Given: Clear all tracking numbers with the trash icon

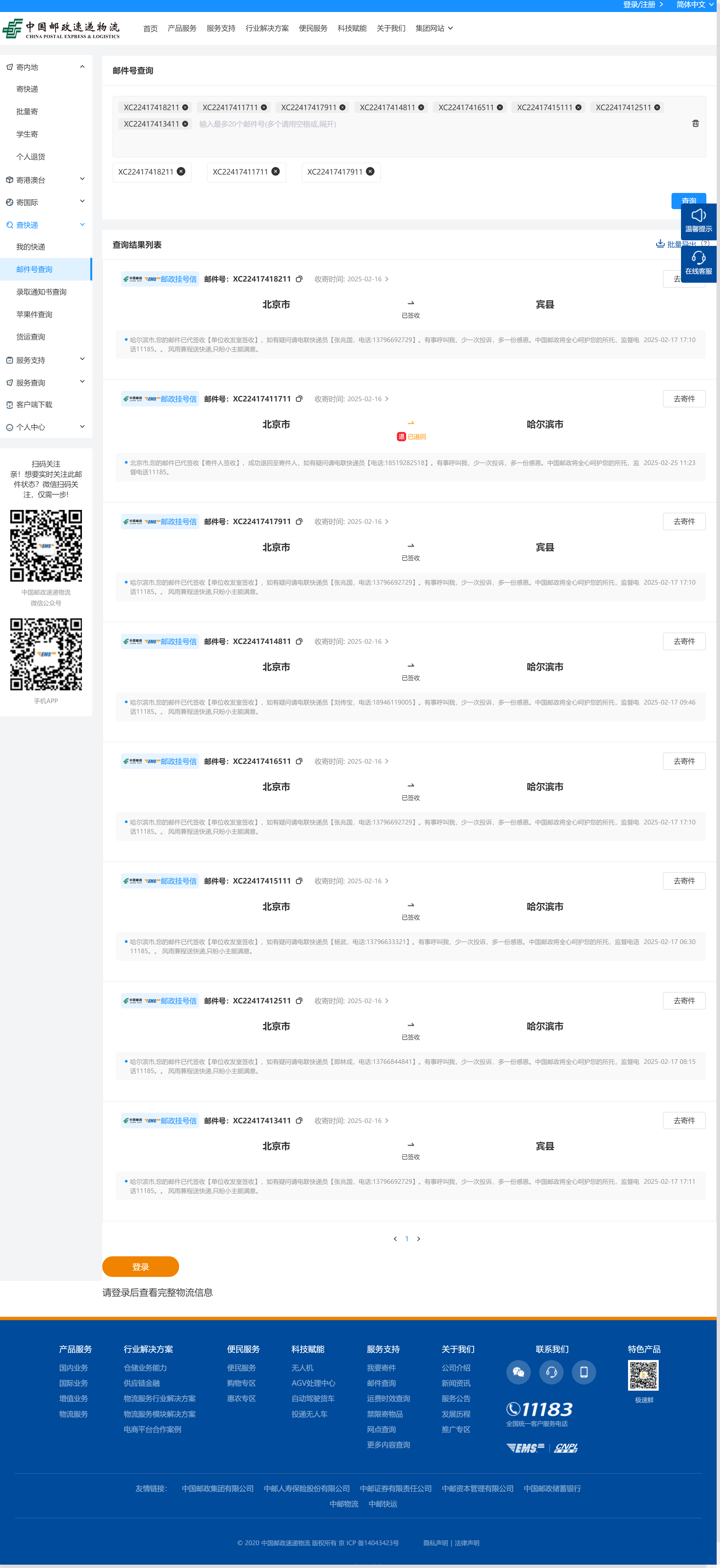Looking at the screenshot, I should [695, 124].
